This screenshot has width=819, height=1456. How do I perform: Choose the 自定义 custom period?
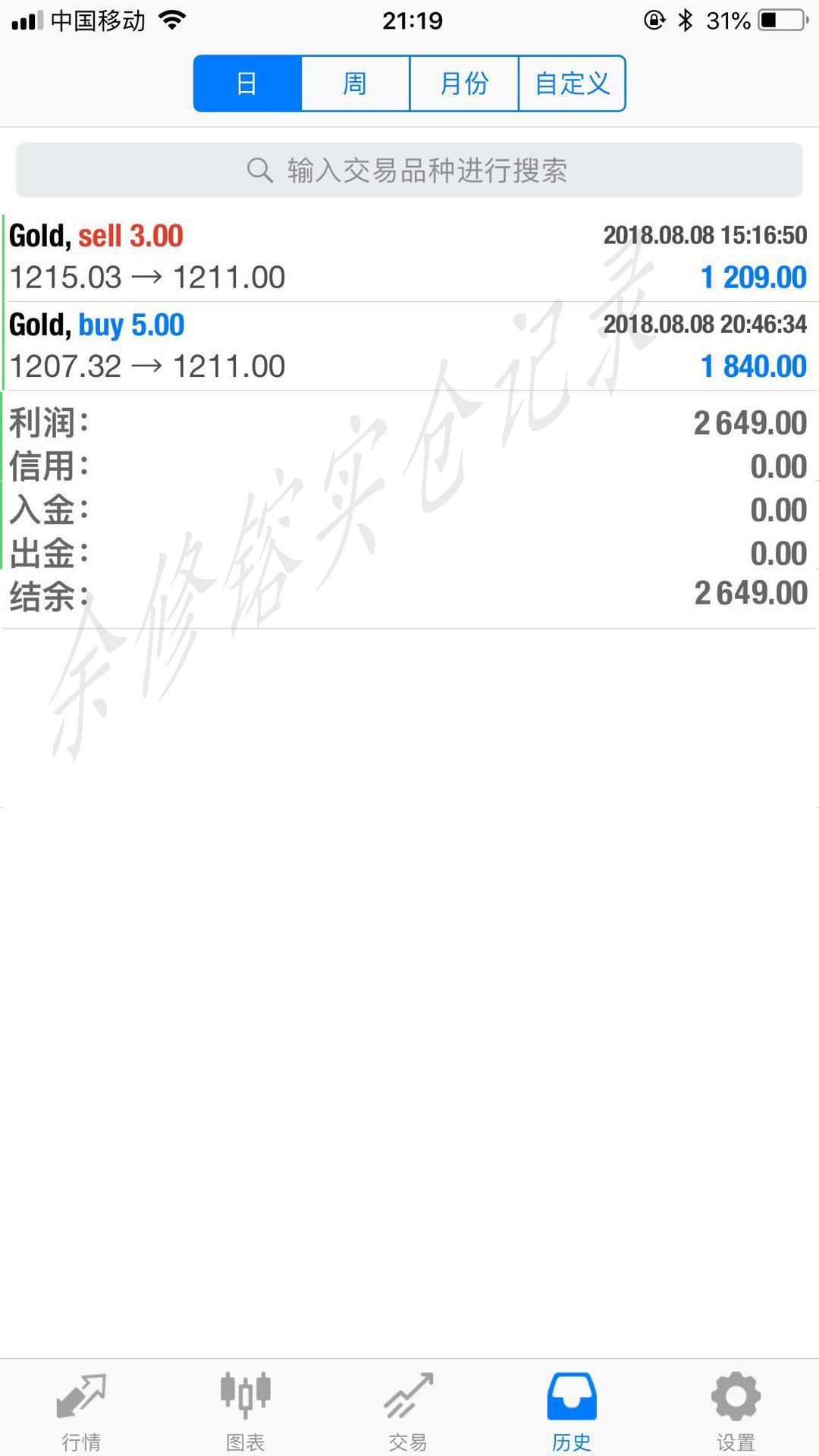[572, 83]
